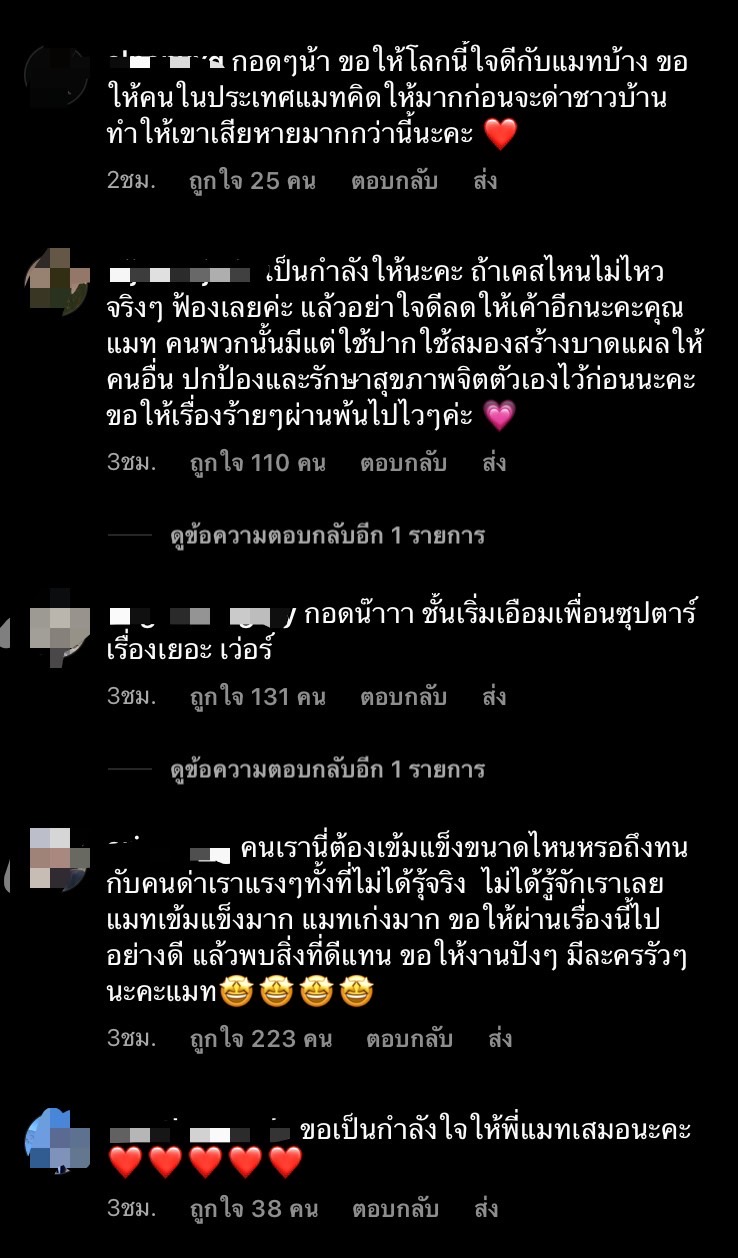The image size is (738, 1258).
Task: Expand the 1 more reply under the 110-likes comment
Action: 327,536
